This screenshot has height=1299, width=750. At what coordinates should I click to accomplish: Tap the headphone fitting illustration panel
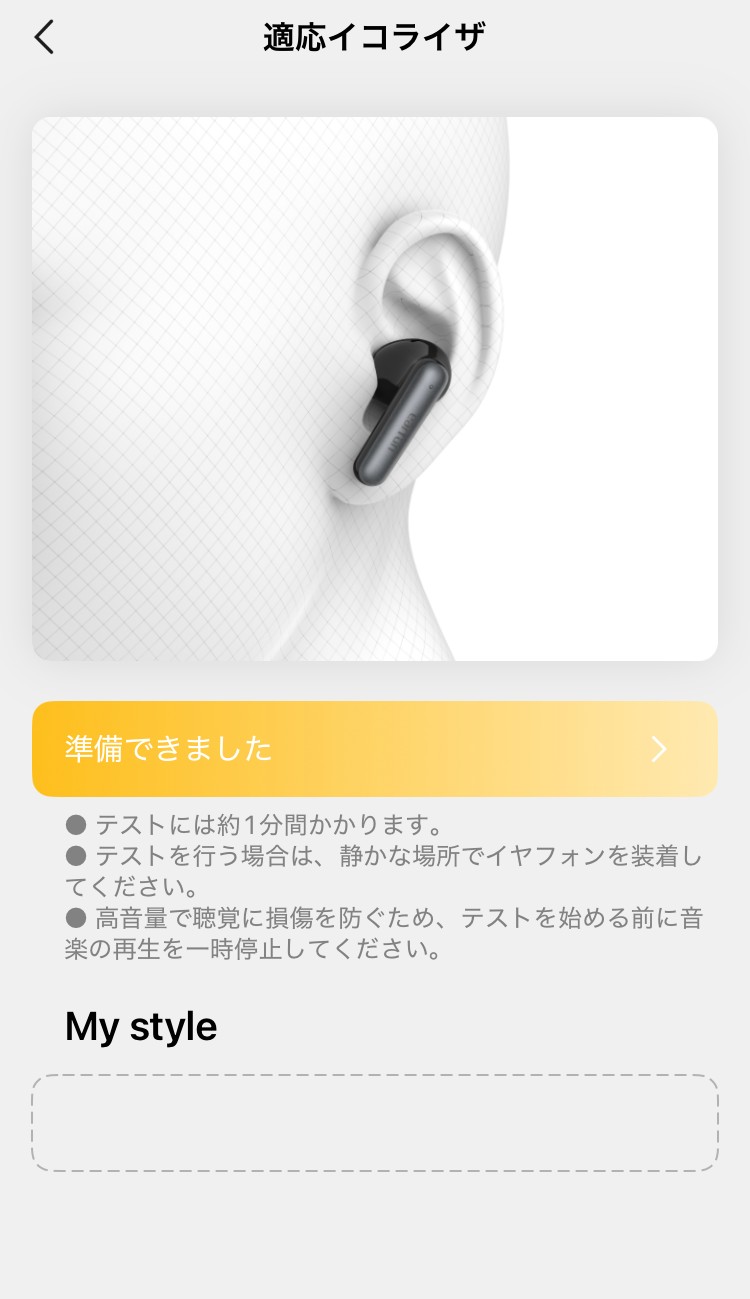pos(375,388)
